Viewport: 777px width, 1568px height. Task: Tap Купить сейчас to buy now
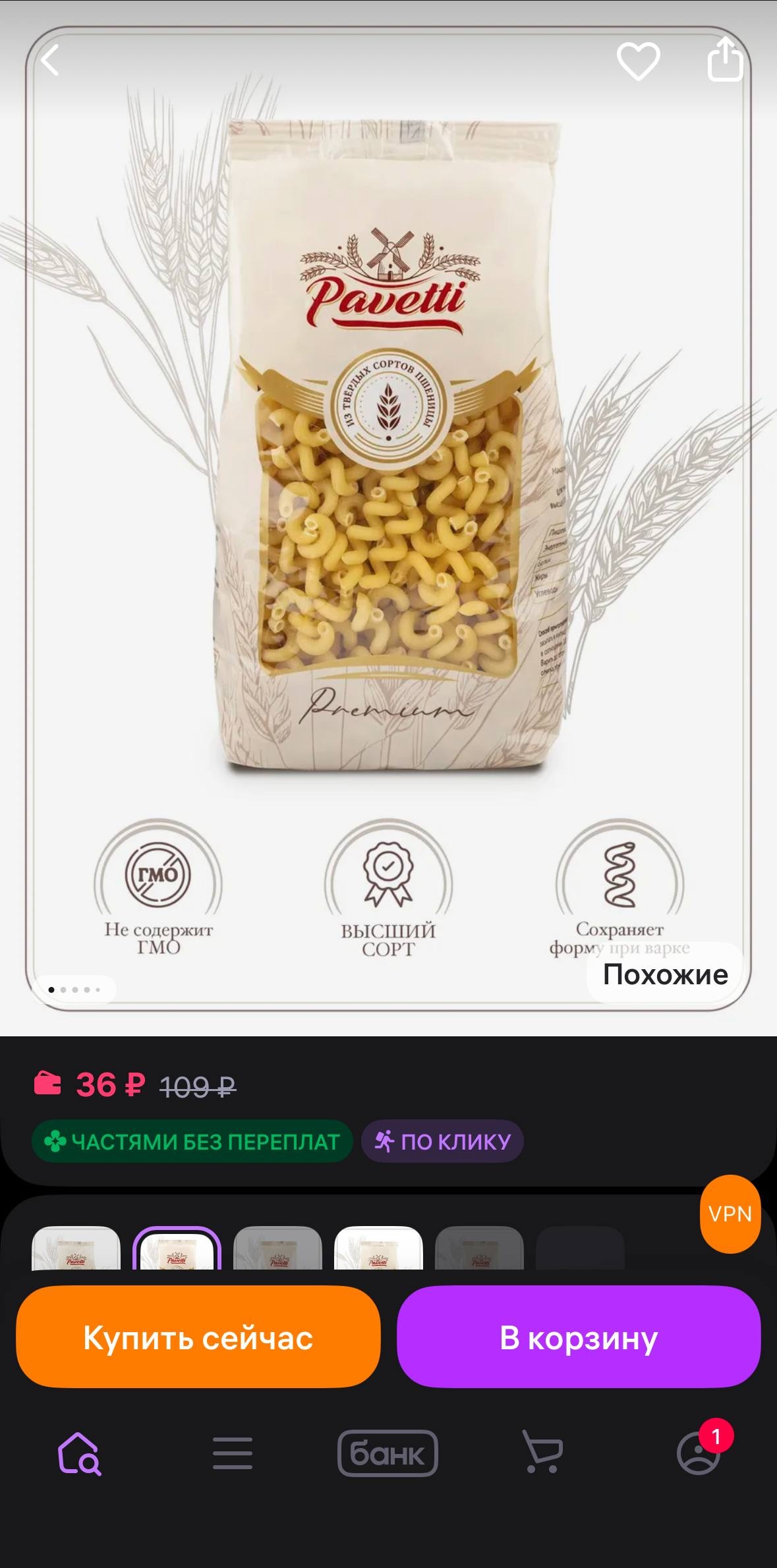click(198, 1337)
